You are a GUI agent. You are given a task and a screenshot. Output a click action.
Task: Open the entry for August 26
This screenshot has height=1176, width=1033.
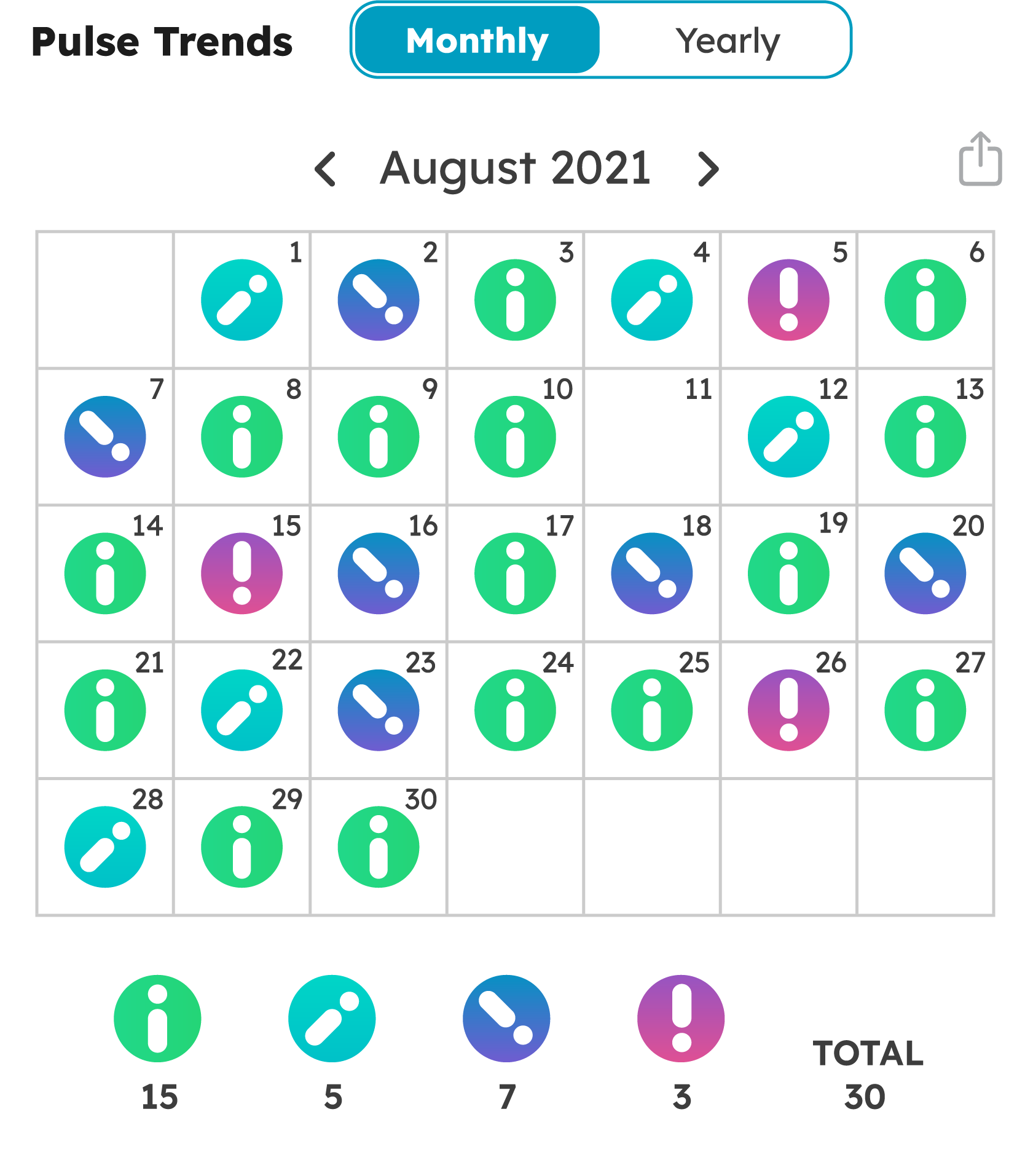(x=788, y=710)
